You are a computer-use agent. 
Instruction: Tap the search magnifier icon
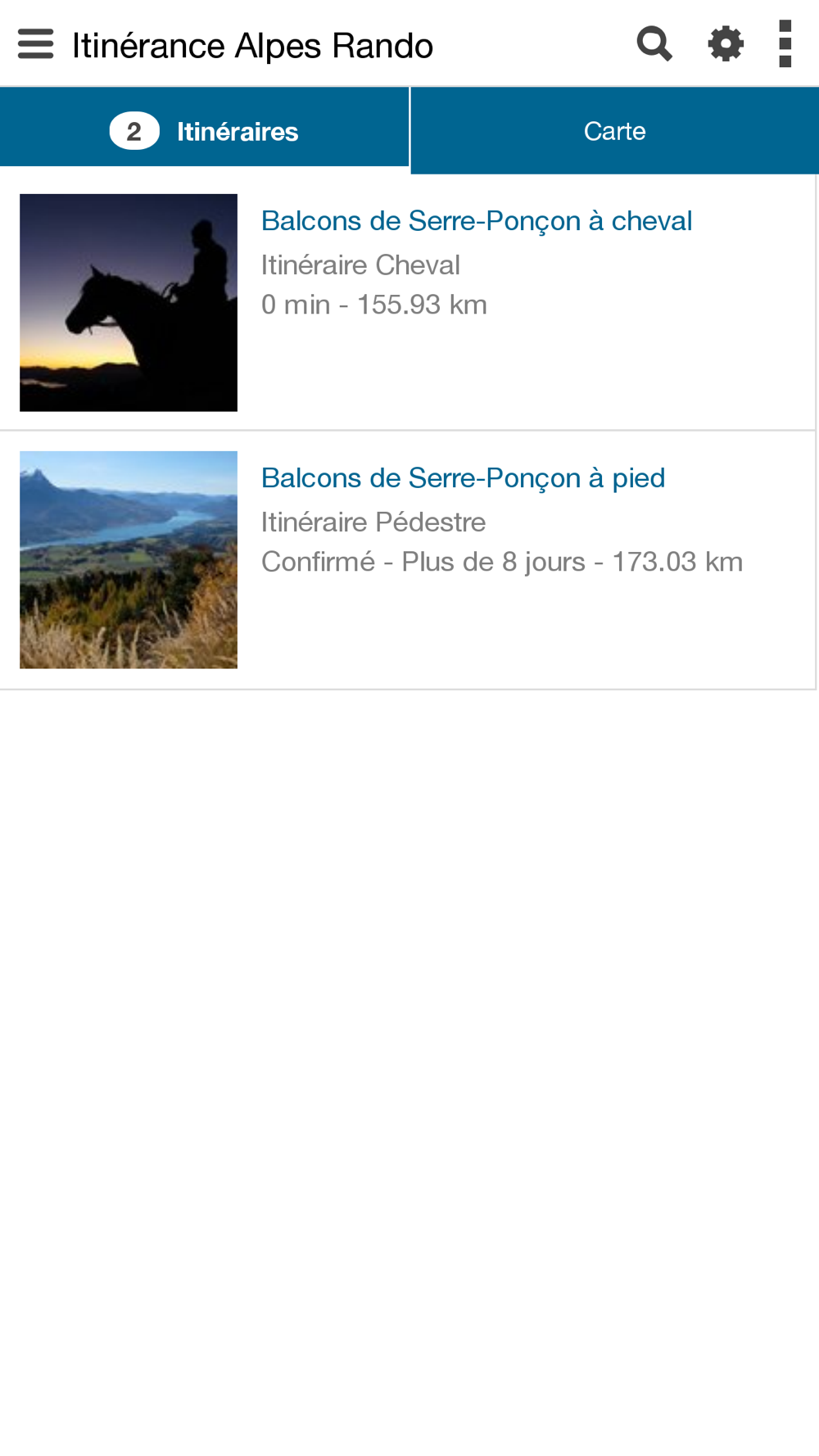click(x=654, y=43)
